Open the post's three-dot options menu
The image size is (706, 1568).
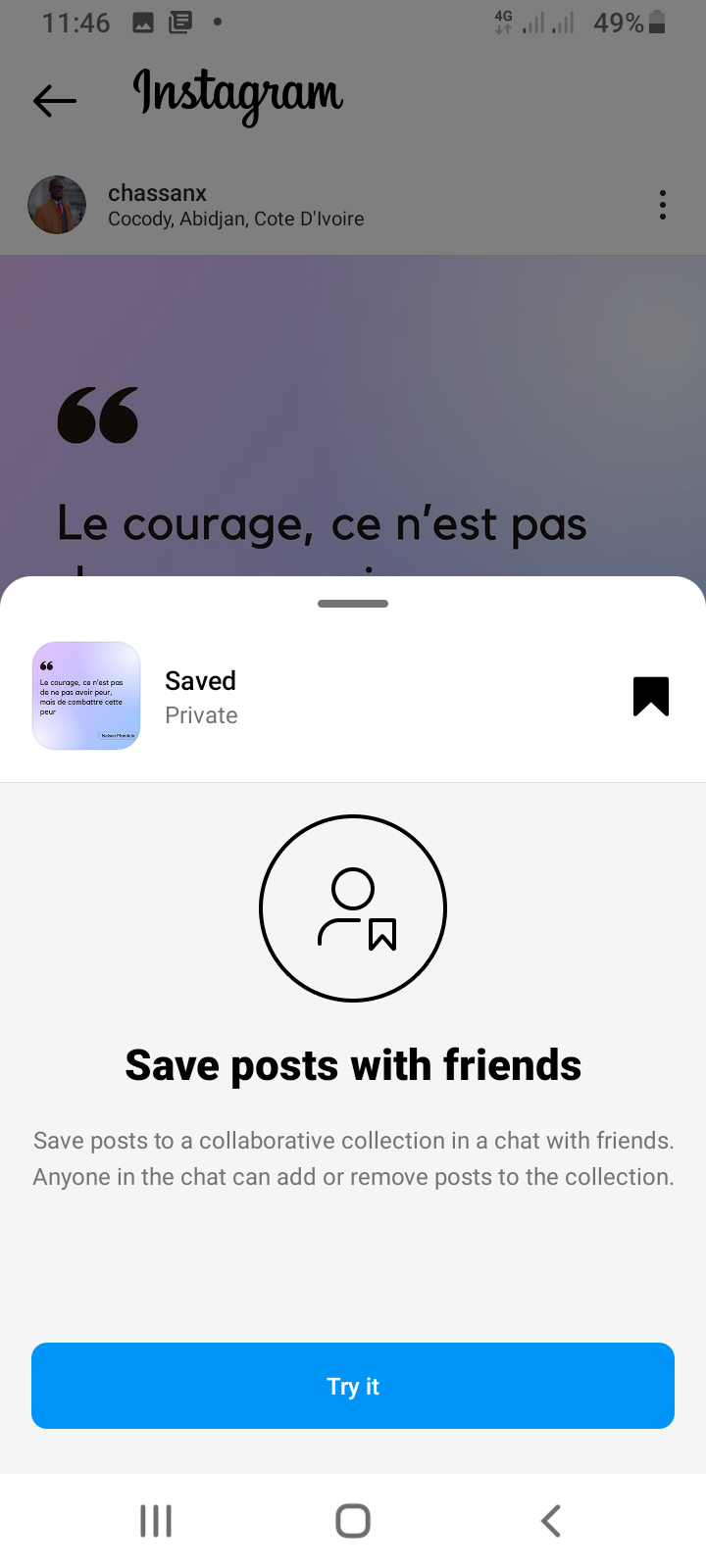[663, 205]
